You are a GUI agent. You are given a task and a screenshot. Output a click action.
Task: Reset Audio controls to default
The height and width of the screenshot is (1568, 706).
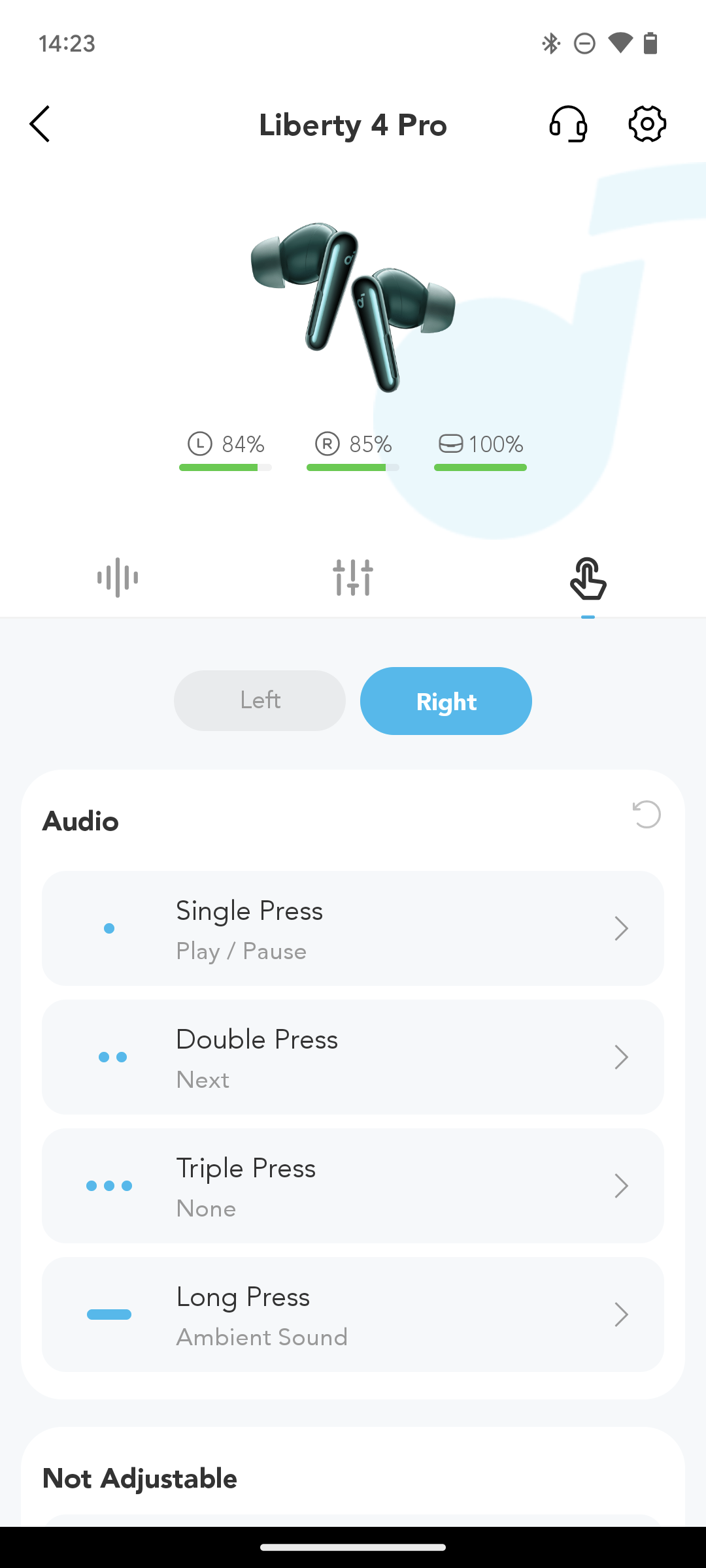(x=647, y=815)
